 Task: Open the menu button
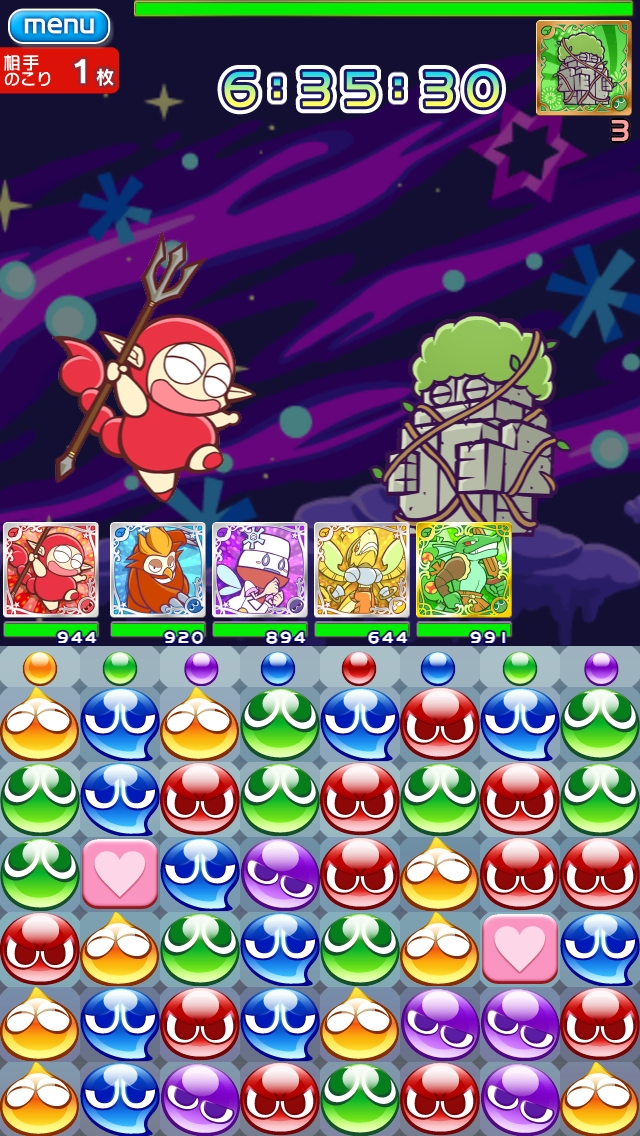[x=59, y=26]
